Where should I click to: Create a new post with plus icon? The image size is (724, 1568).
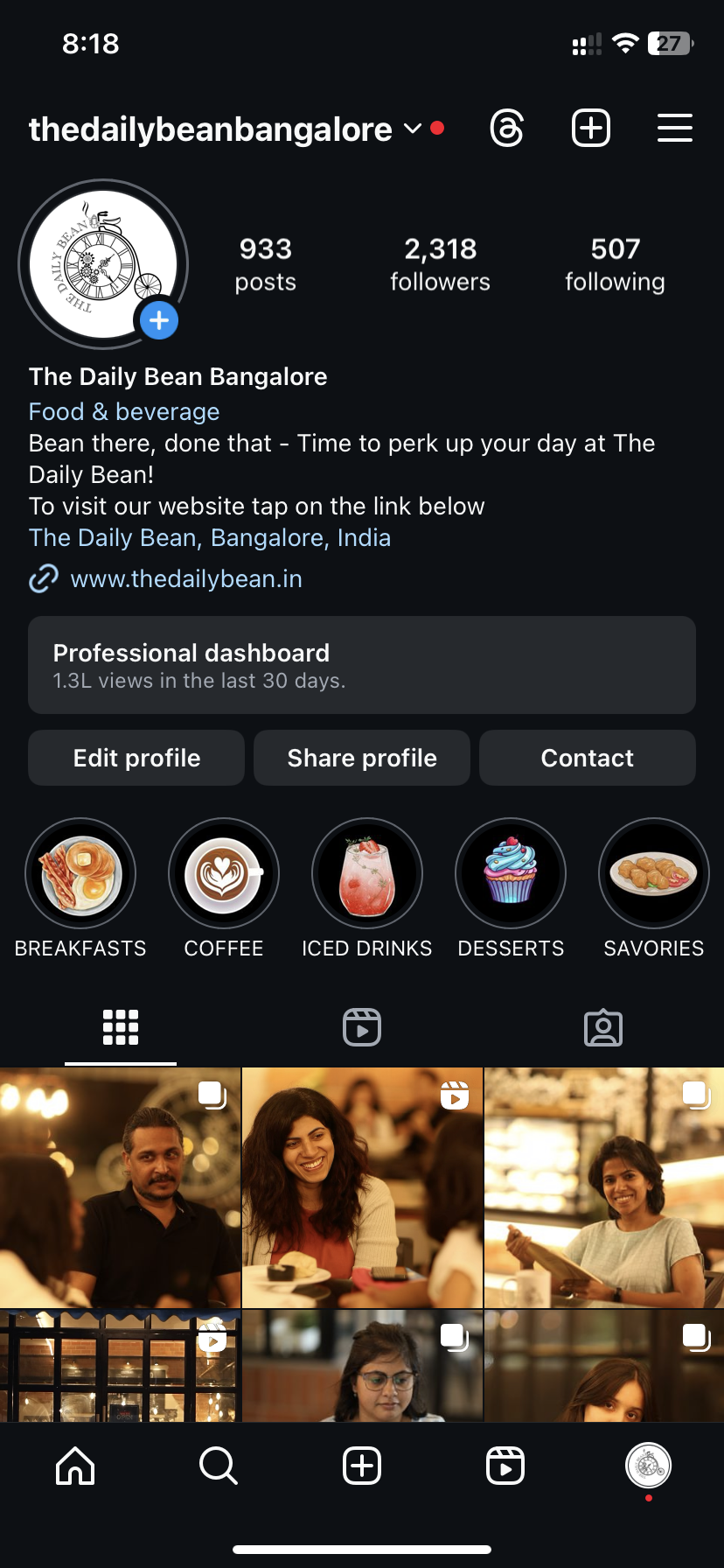tap(591, 129)
